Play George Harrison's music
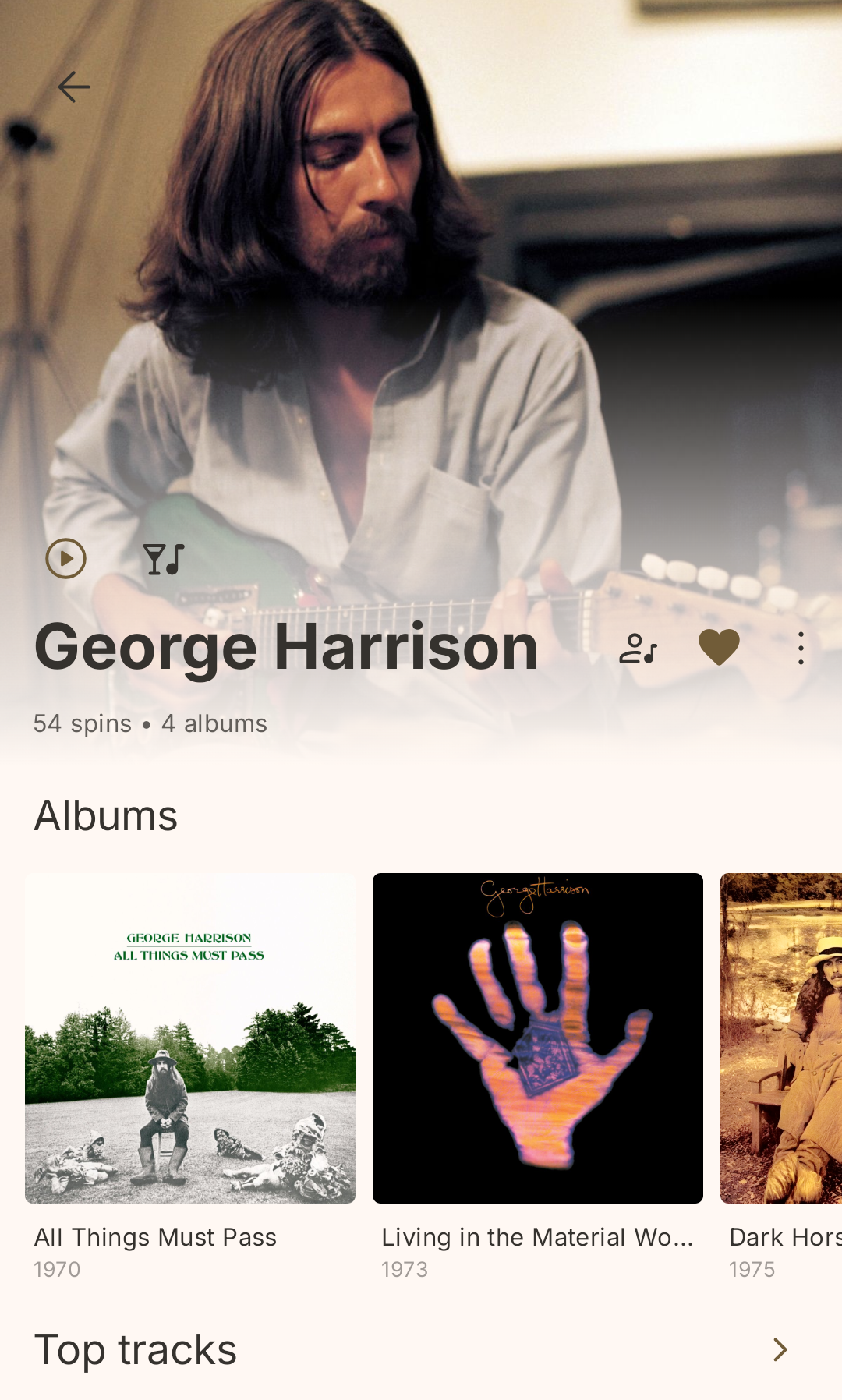Screen dimensions: 842x1400 point(66,559)
